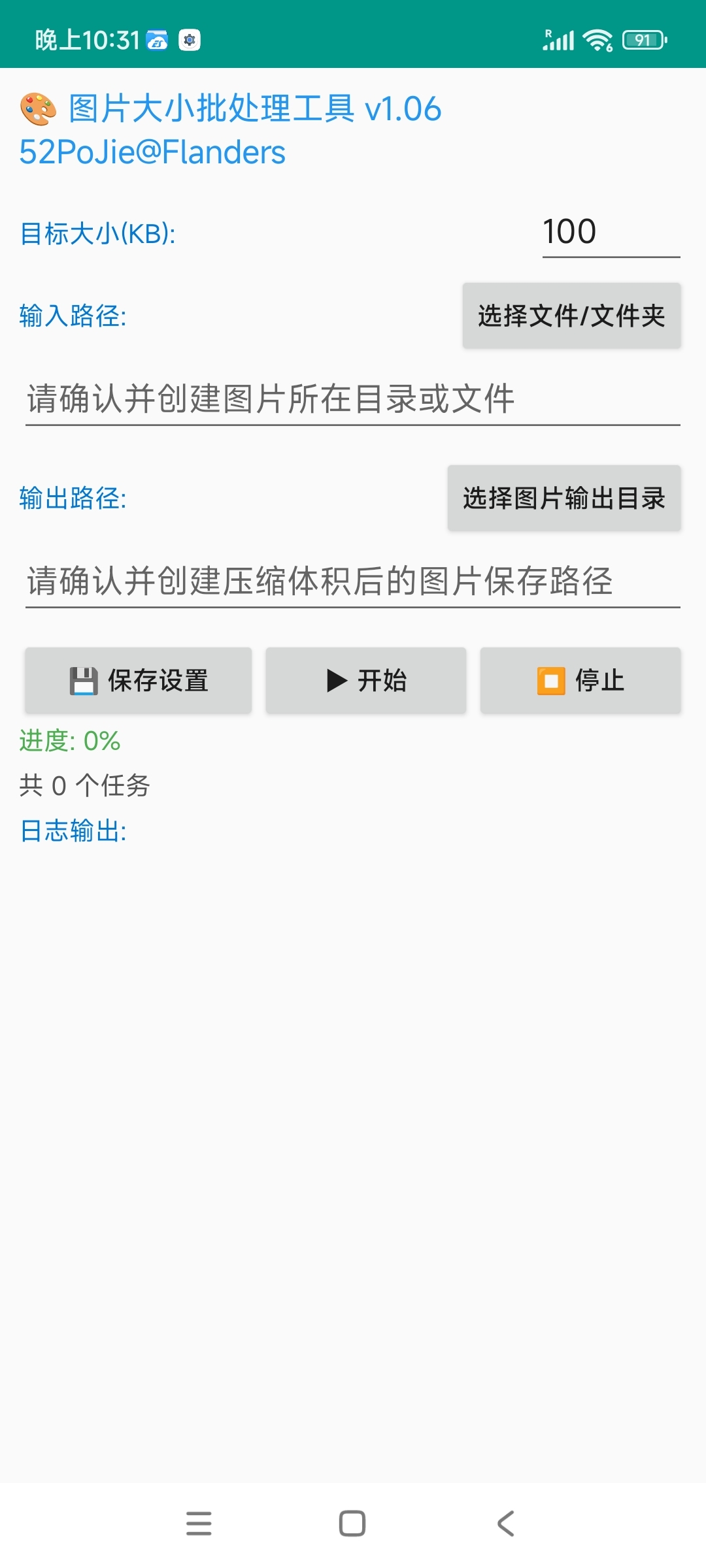The image size is (706, 1568).
Task: Stop the task with the 停止 button
Action: click(580, 679)
